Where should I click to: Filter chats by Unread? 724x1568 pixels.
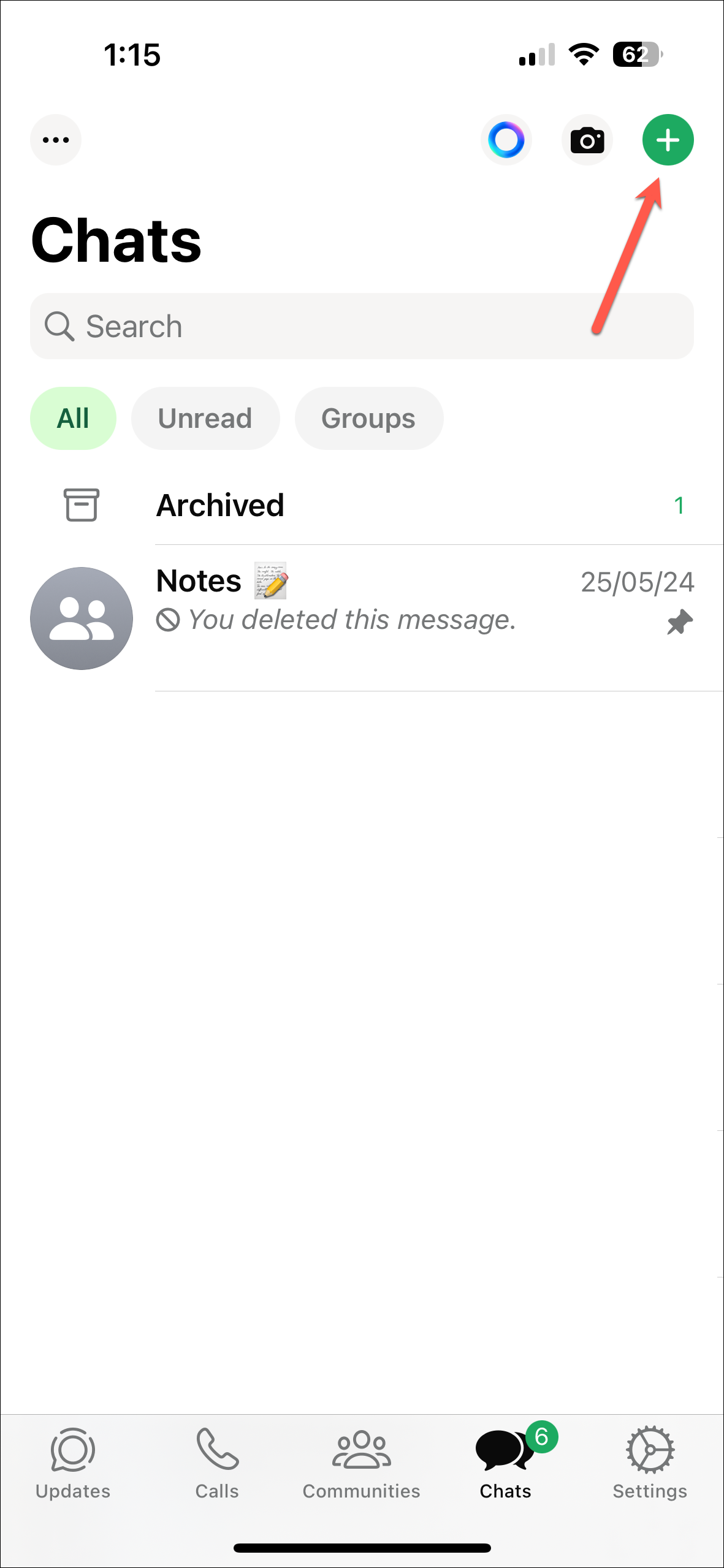205,418
